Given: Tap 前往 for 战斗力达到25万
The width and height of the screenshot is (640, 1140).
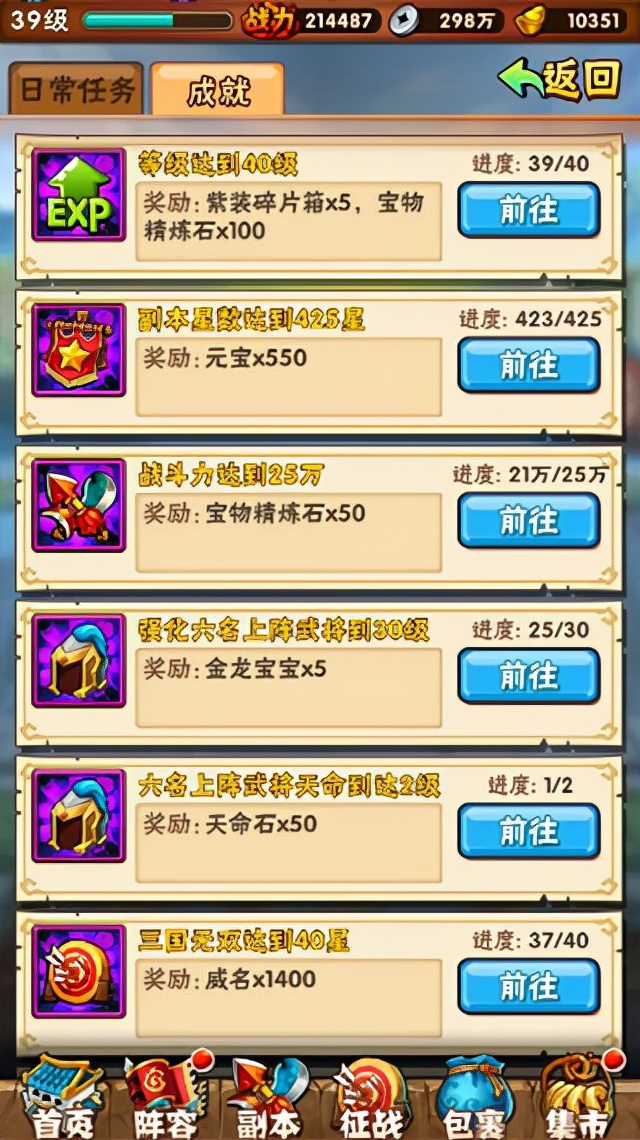Looking at the screenshot, I should click(528, 520).
